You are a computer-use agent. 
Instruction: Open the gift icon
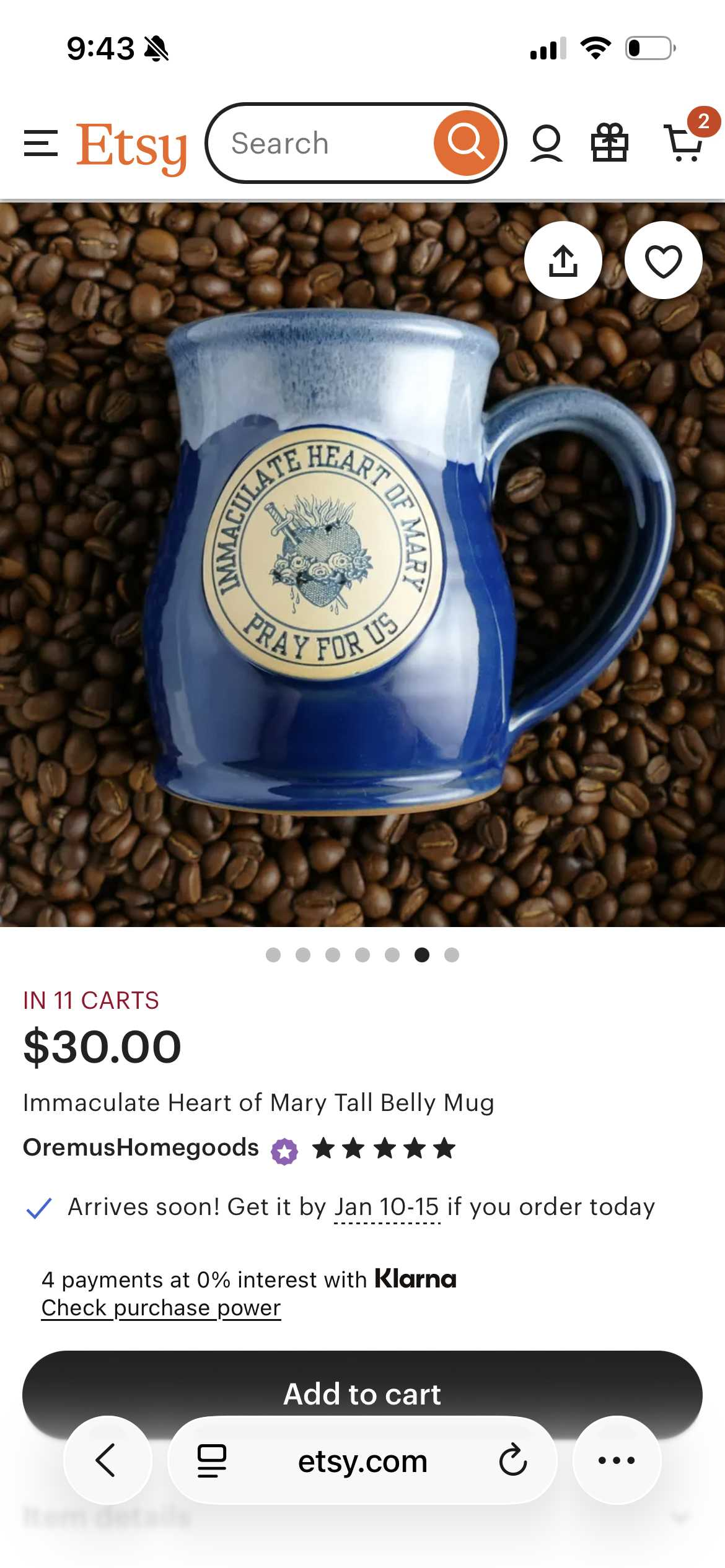609,143
